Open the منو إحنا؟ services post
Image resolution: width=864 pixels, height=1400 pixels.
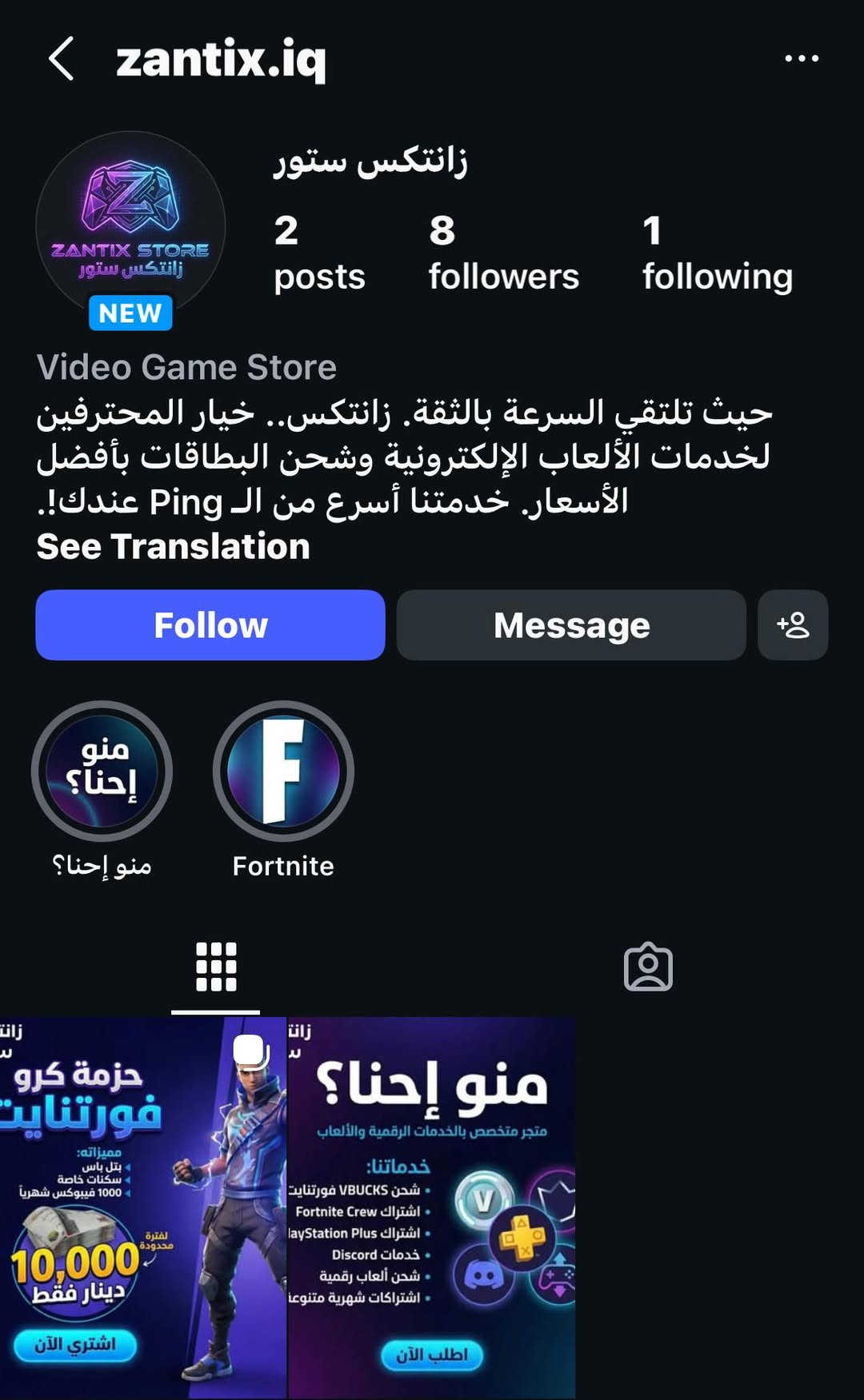click(x=432, y=1207)
